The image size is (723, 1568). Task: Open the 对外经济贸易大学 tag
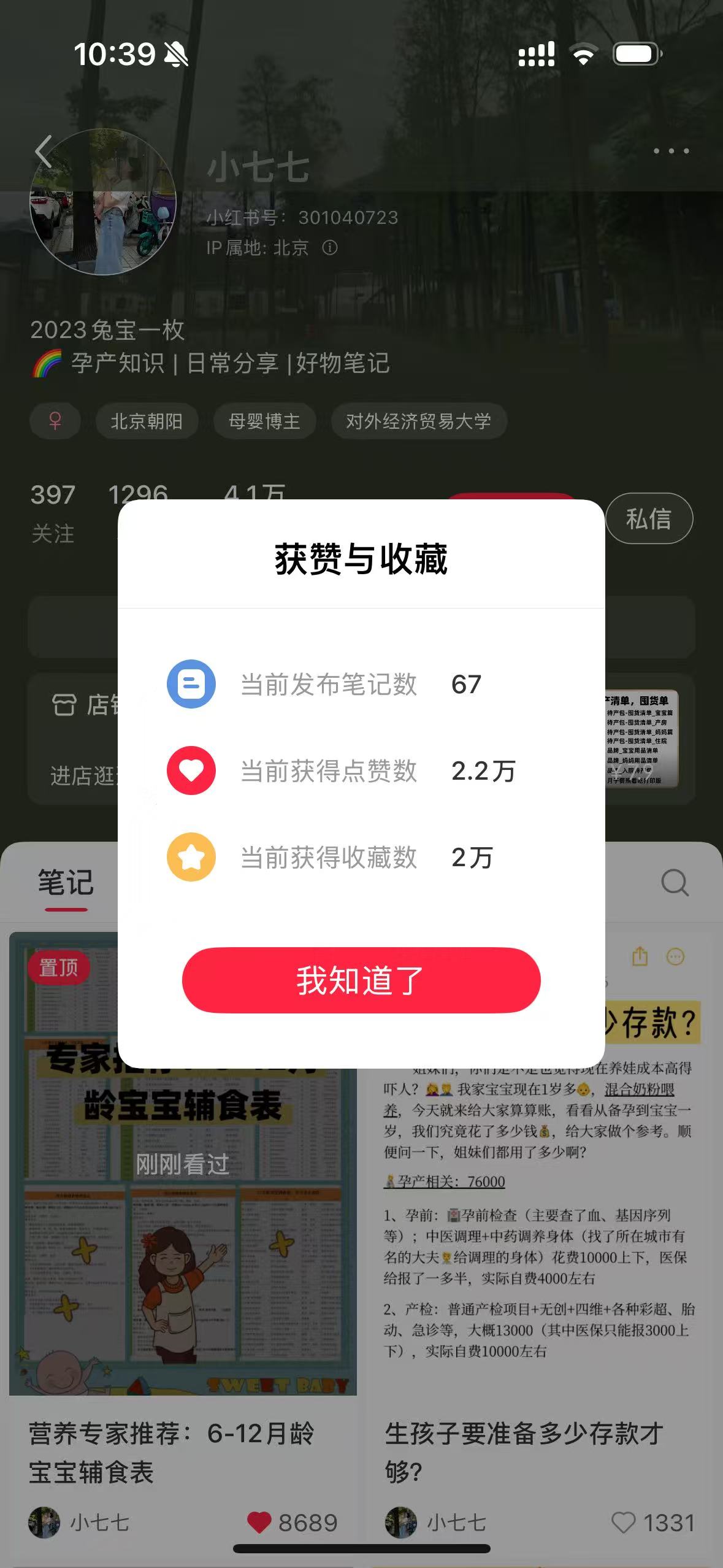tap(419, 421)
